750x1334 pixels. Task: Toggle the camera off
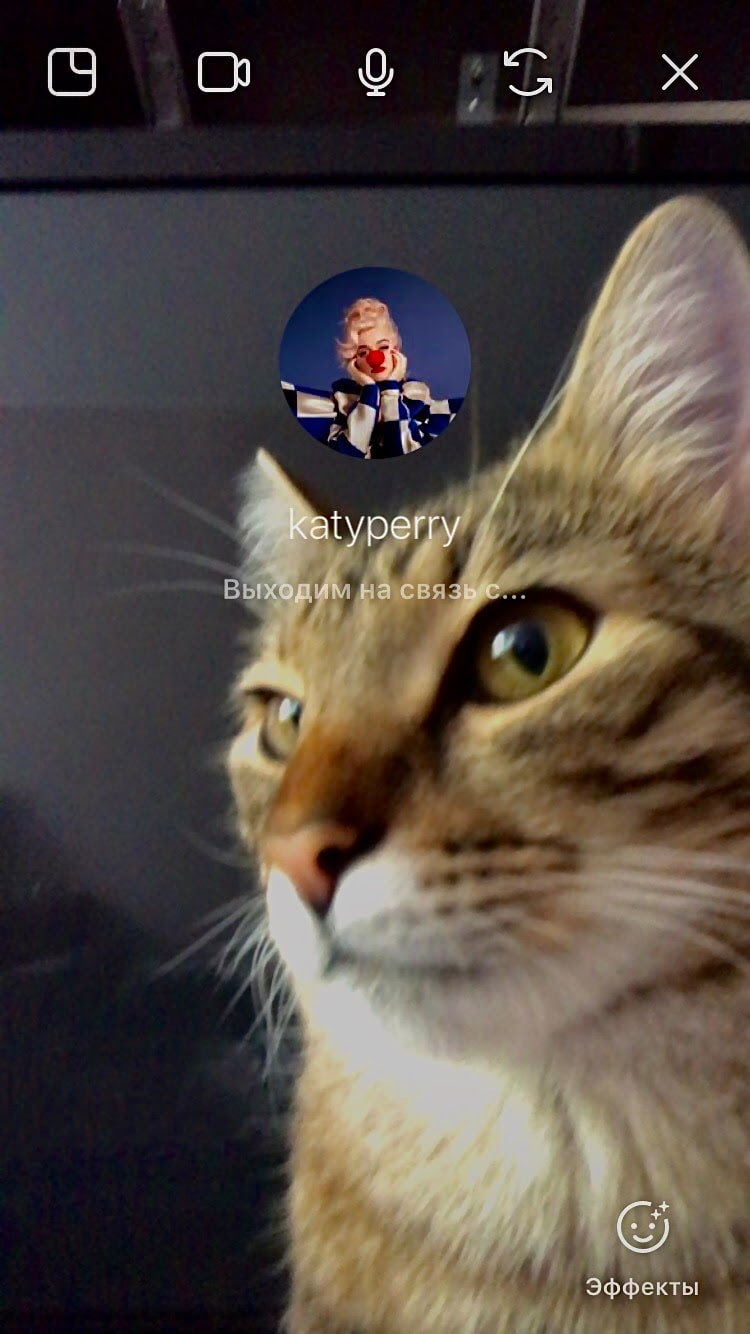tap(224, 72)
